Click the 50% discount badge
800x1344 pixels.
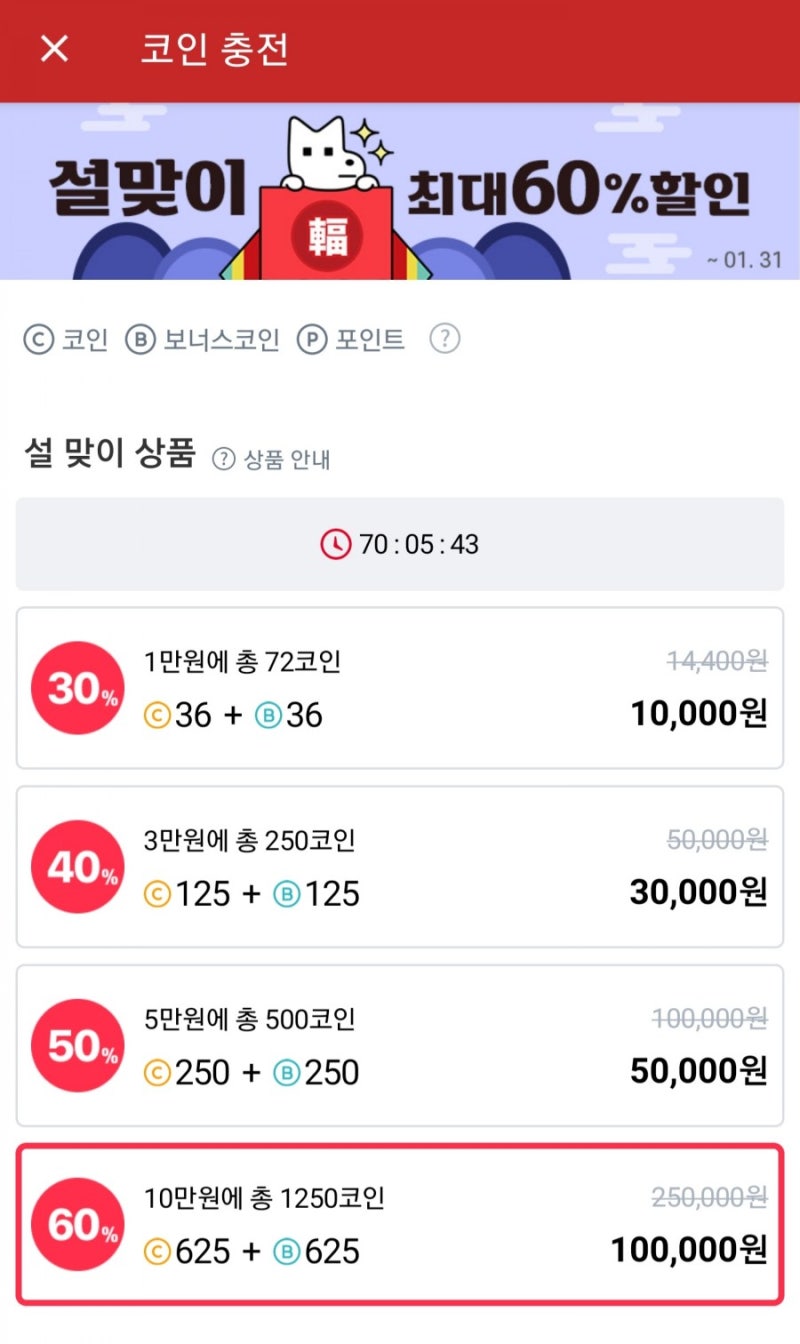pos(77,1044)
